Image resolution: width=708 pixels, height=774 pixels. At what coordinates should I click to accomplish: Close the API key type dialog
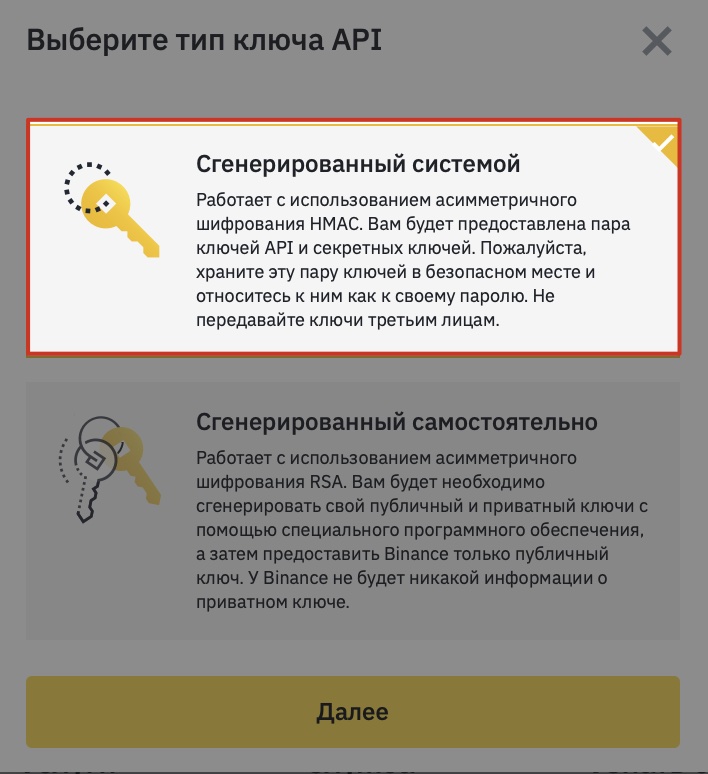(656, 42)
